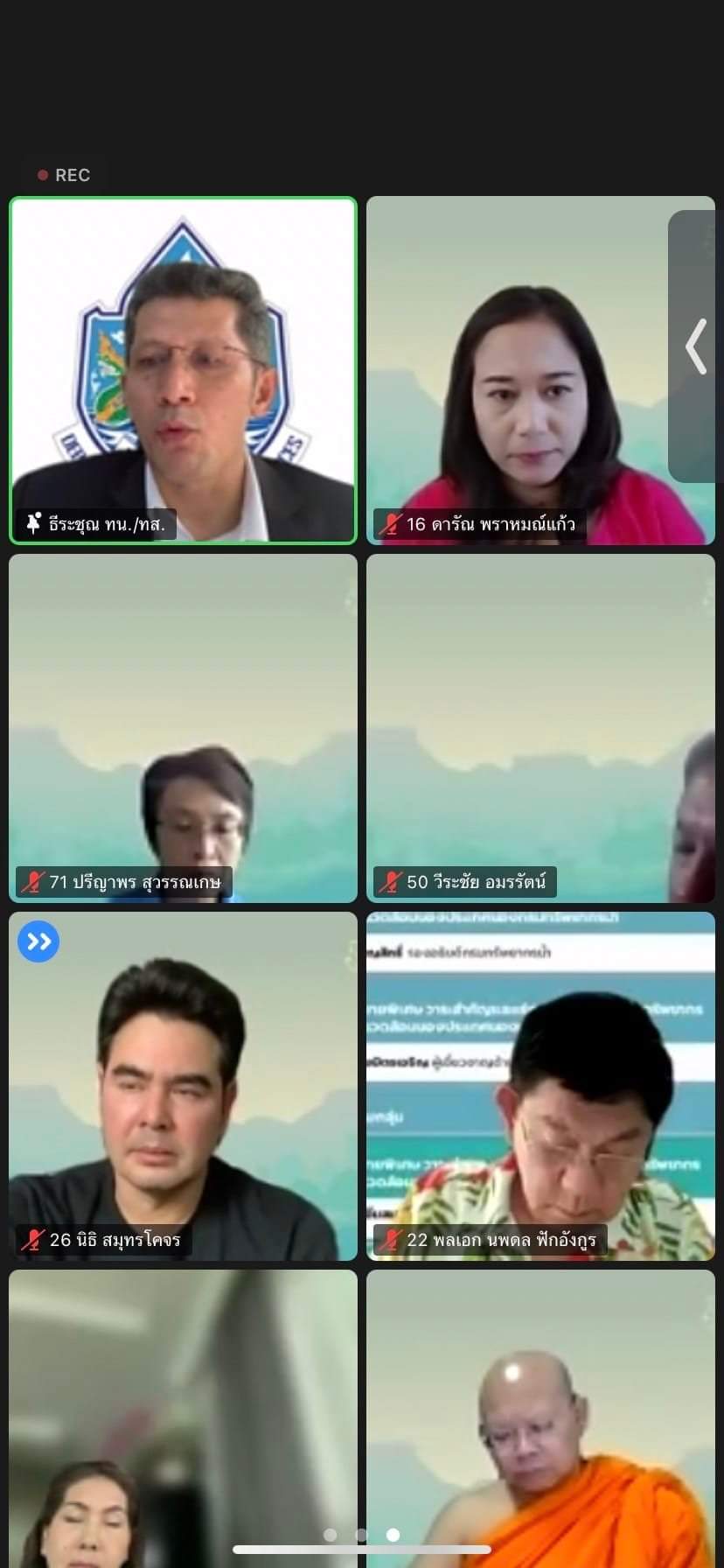Select the video tile of 71 ปริญาพร สุวรรณเกษ
724x1568 pixels.
184,728
